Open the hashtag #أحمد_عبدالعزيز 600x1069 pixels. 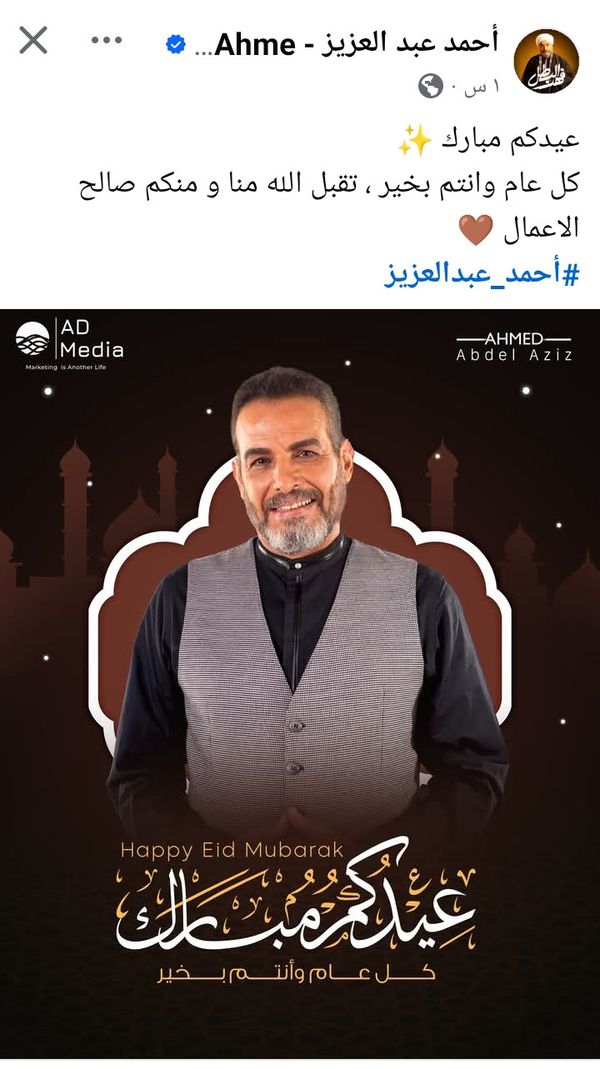[482, 274]
